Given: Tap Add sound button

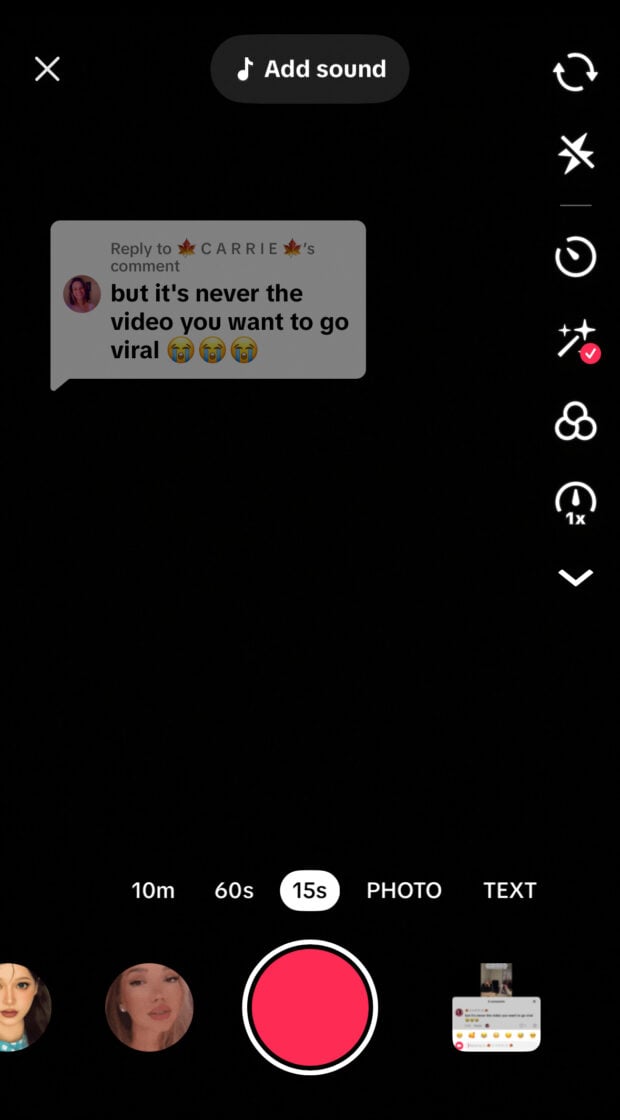Looking at the screenshot, I should (x=310, y=69).
